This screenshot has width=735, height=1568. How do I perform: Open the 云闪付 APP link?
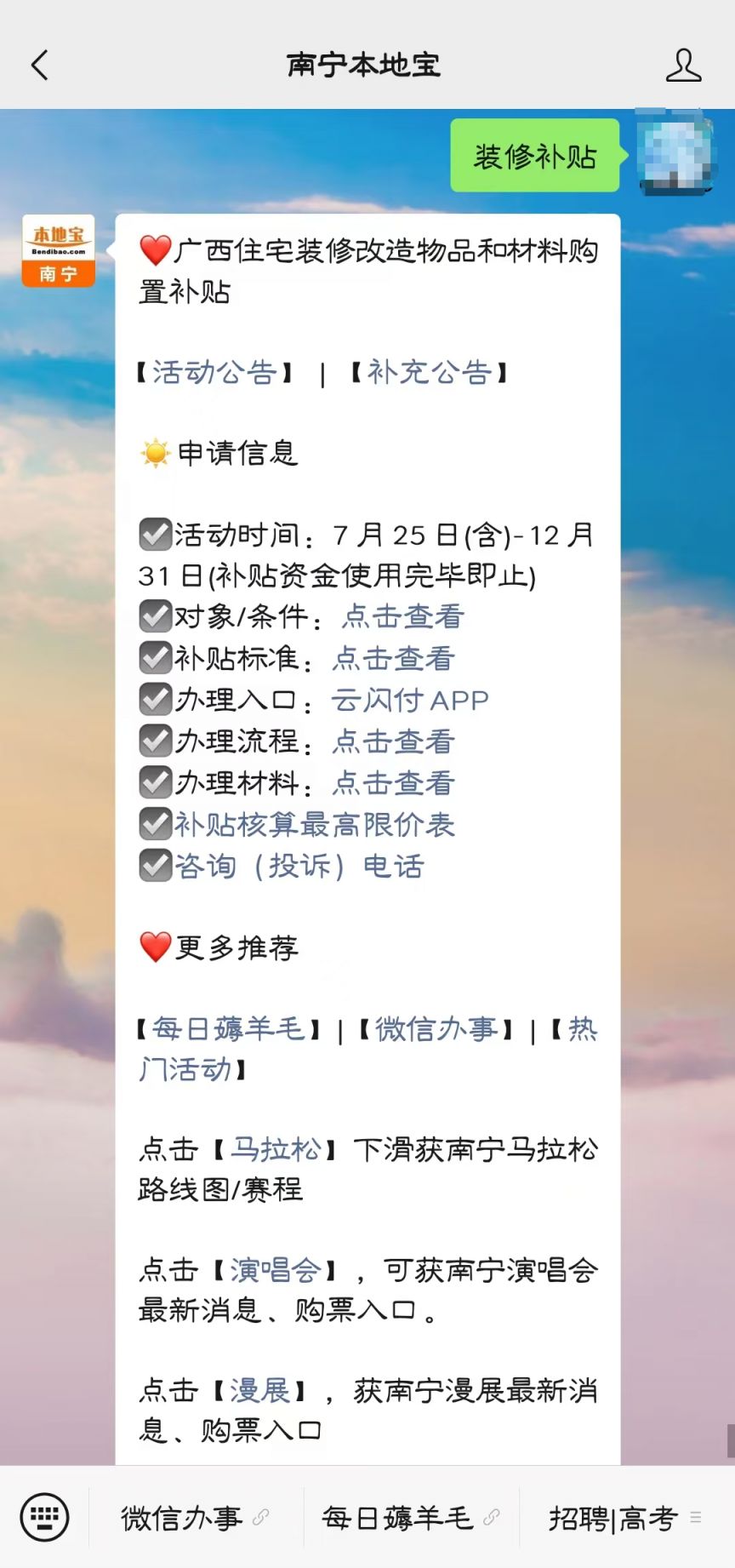[x=410, y=700]
